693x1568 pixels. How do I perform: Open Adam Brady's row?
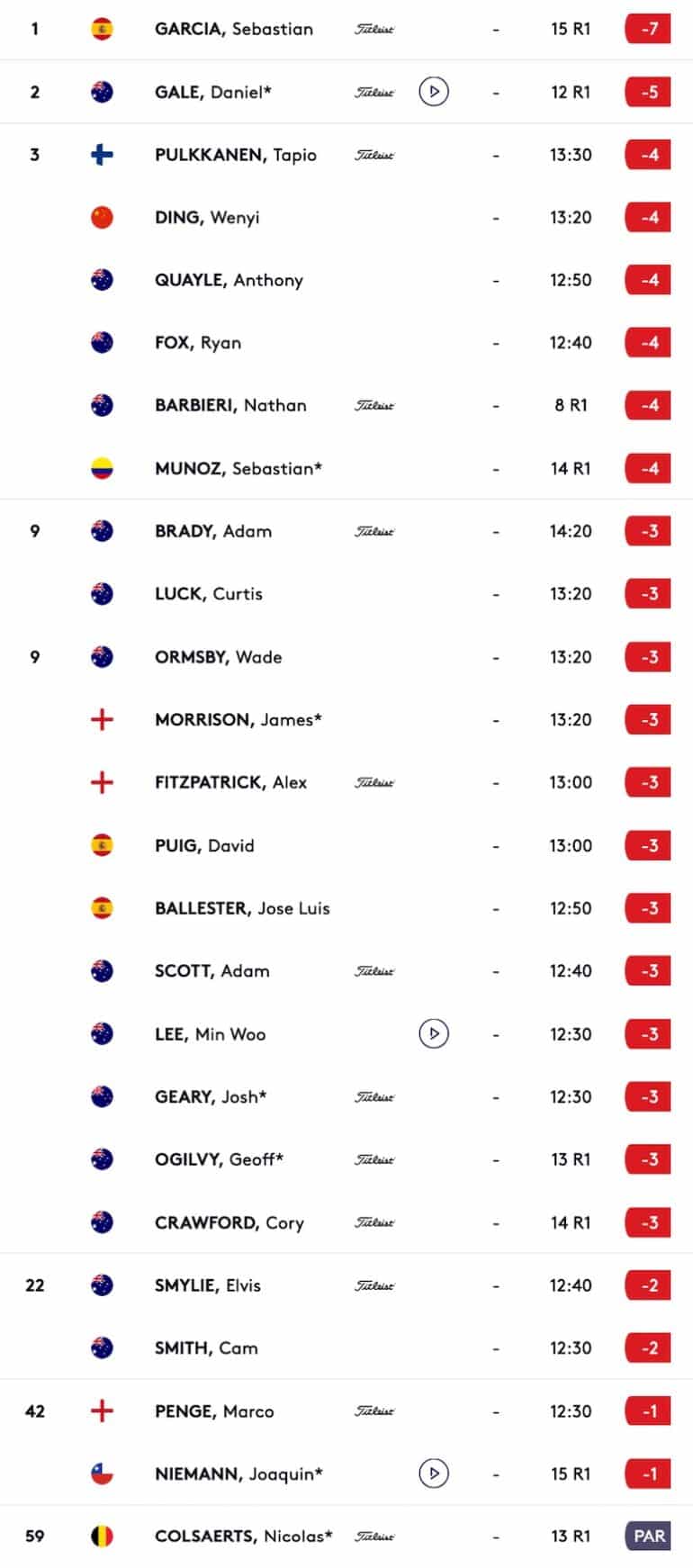click(x=213, y=531)
